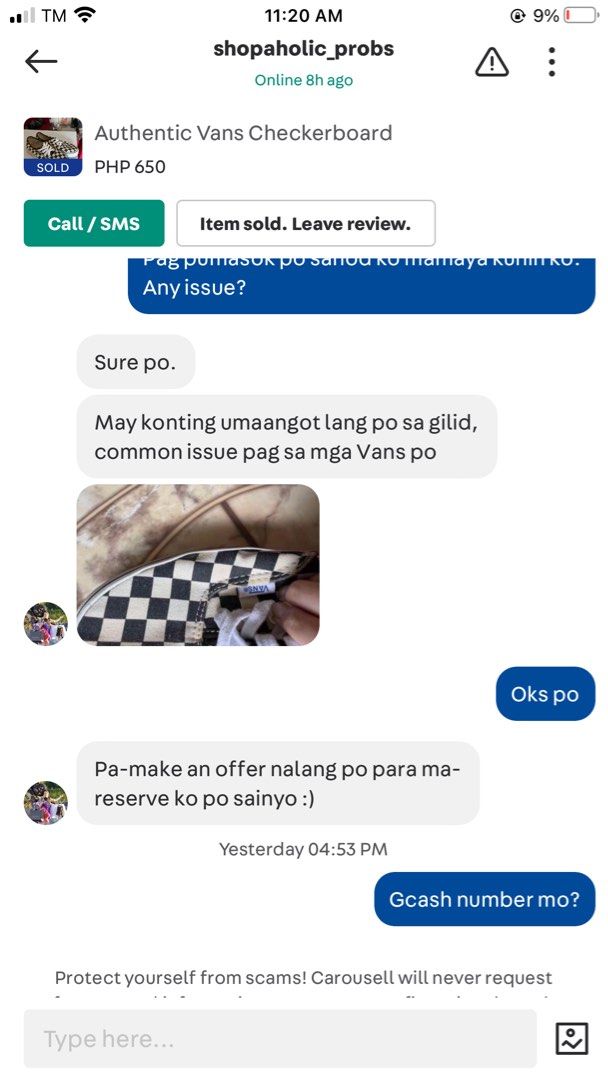Report user via the warning triangle icon

[491, 62]
